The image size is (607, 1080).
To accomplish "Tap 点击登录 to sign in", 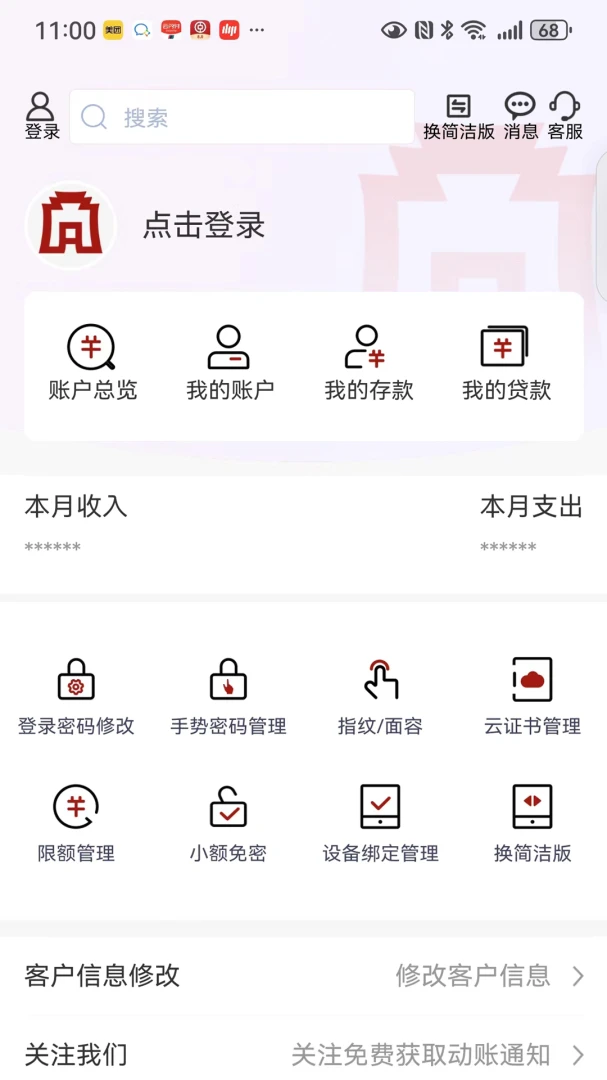I will tap(204, 225).
